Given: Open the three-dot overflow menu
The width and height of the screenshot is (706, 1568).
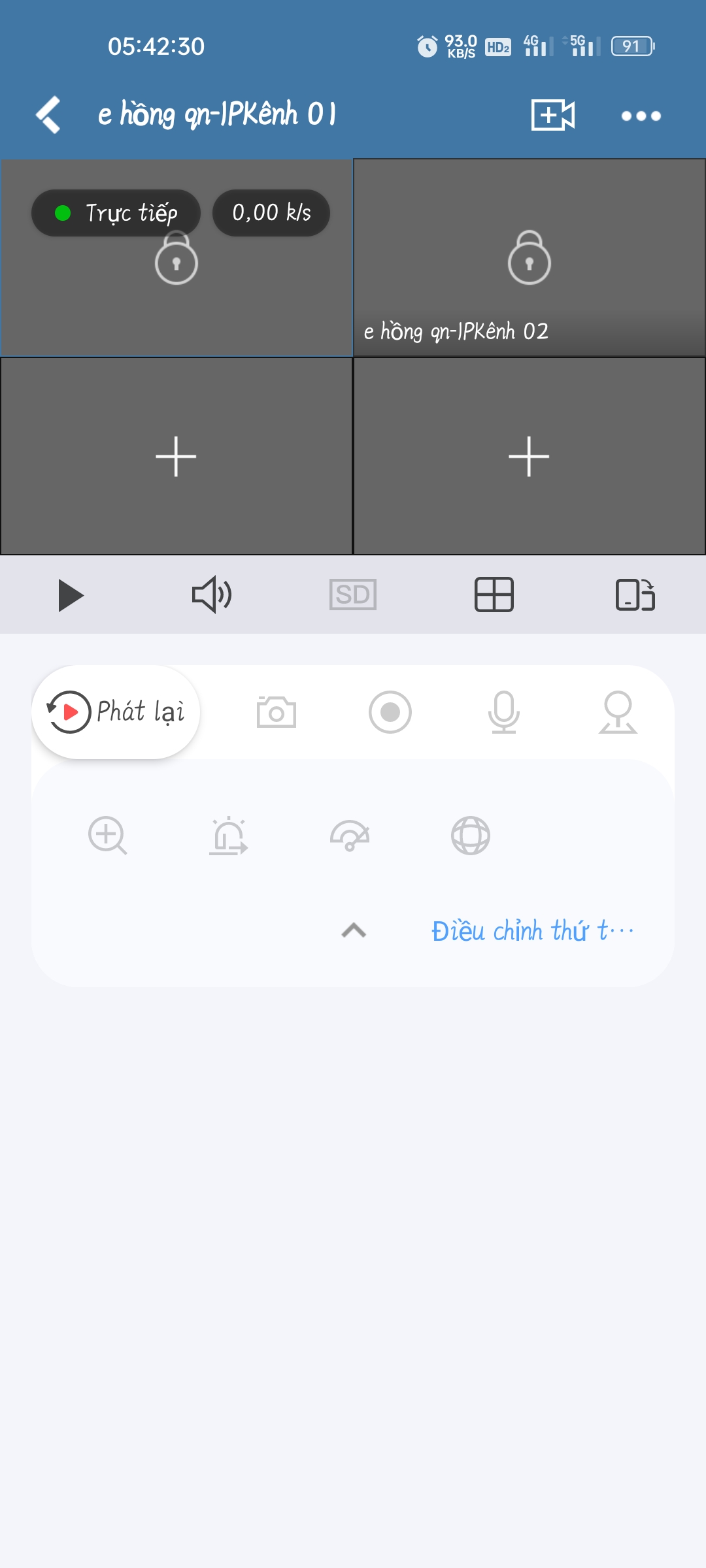Looking at the screenshot, I should [641, 116].
